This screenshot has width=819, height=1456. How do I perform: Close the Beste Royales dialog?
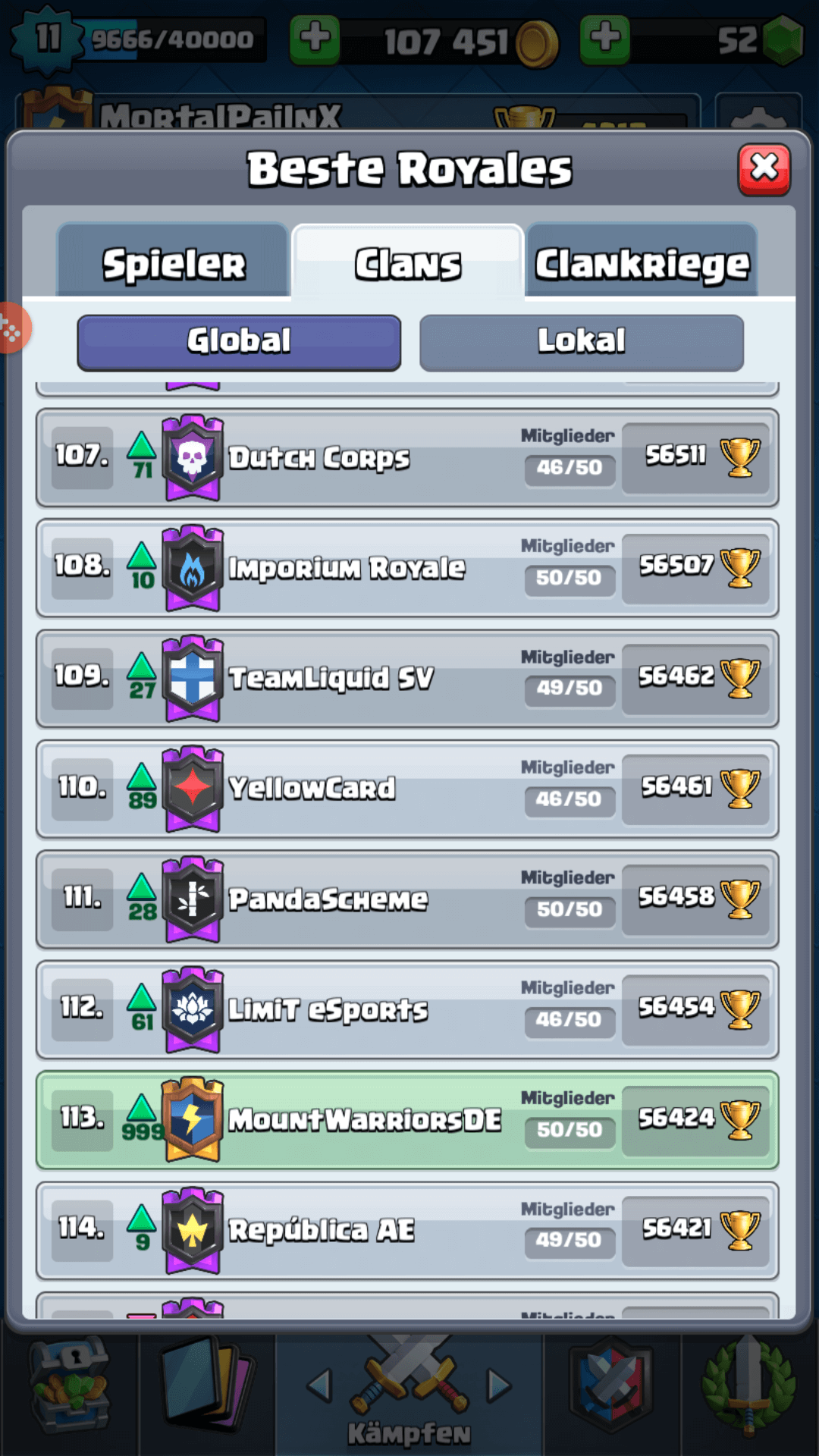[x=764, y=168]
